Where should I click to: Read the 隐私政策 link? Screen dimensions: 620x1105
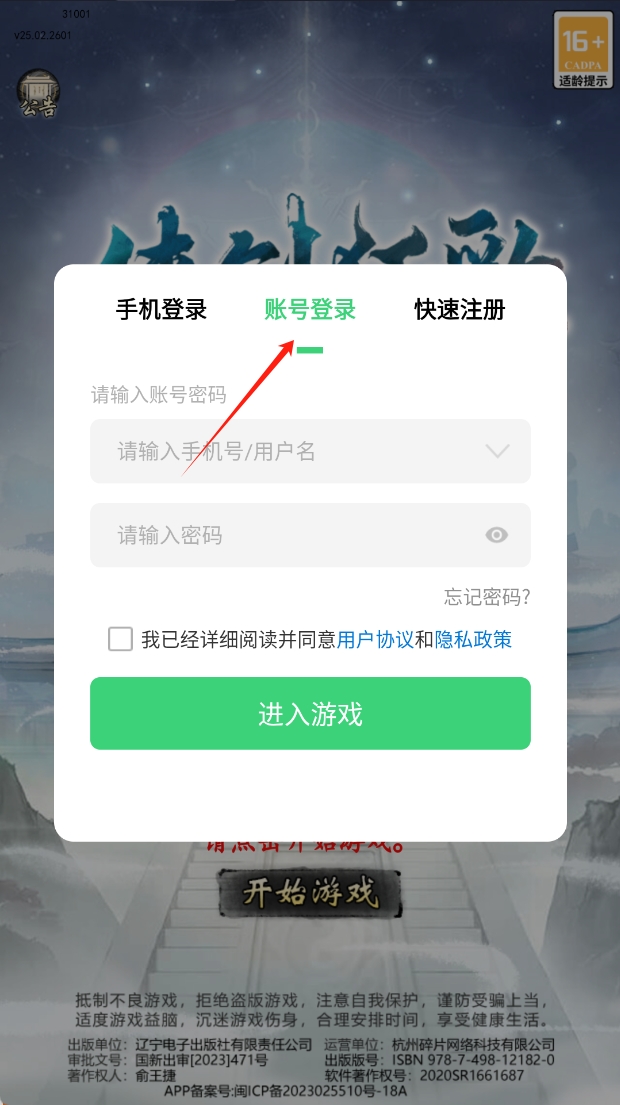473,639
